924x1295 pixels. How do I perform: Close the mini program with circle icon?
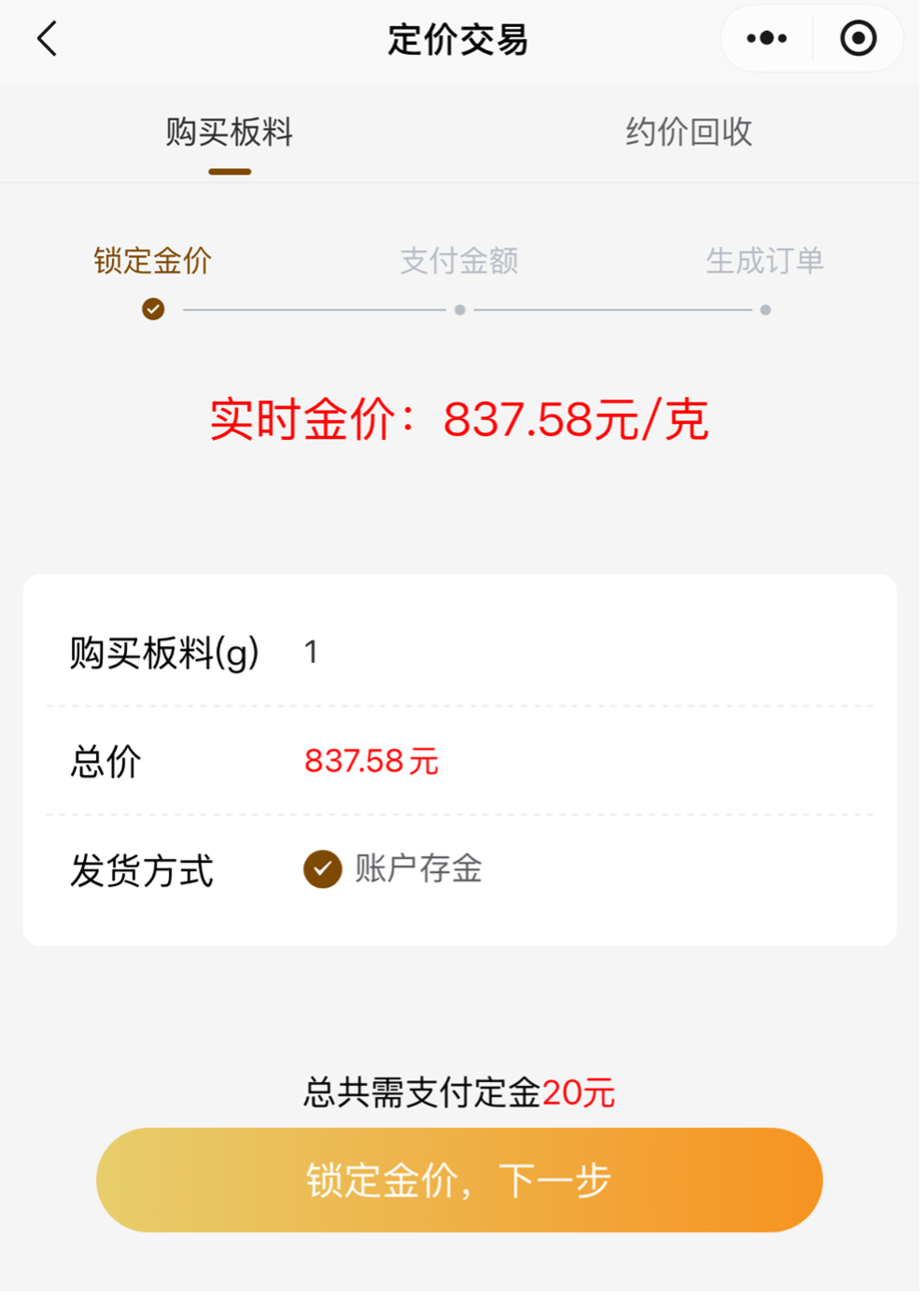tap(858, 38)
